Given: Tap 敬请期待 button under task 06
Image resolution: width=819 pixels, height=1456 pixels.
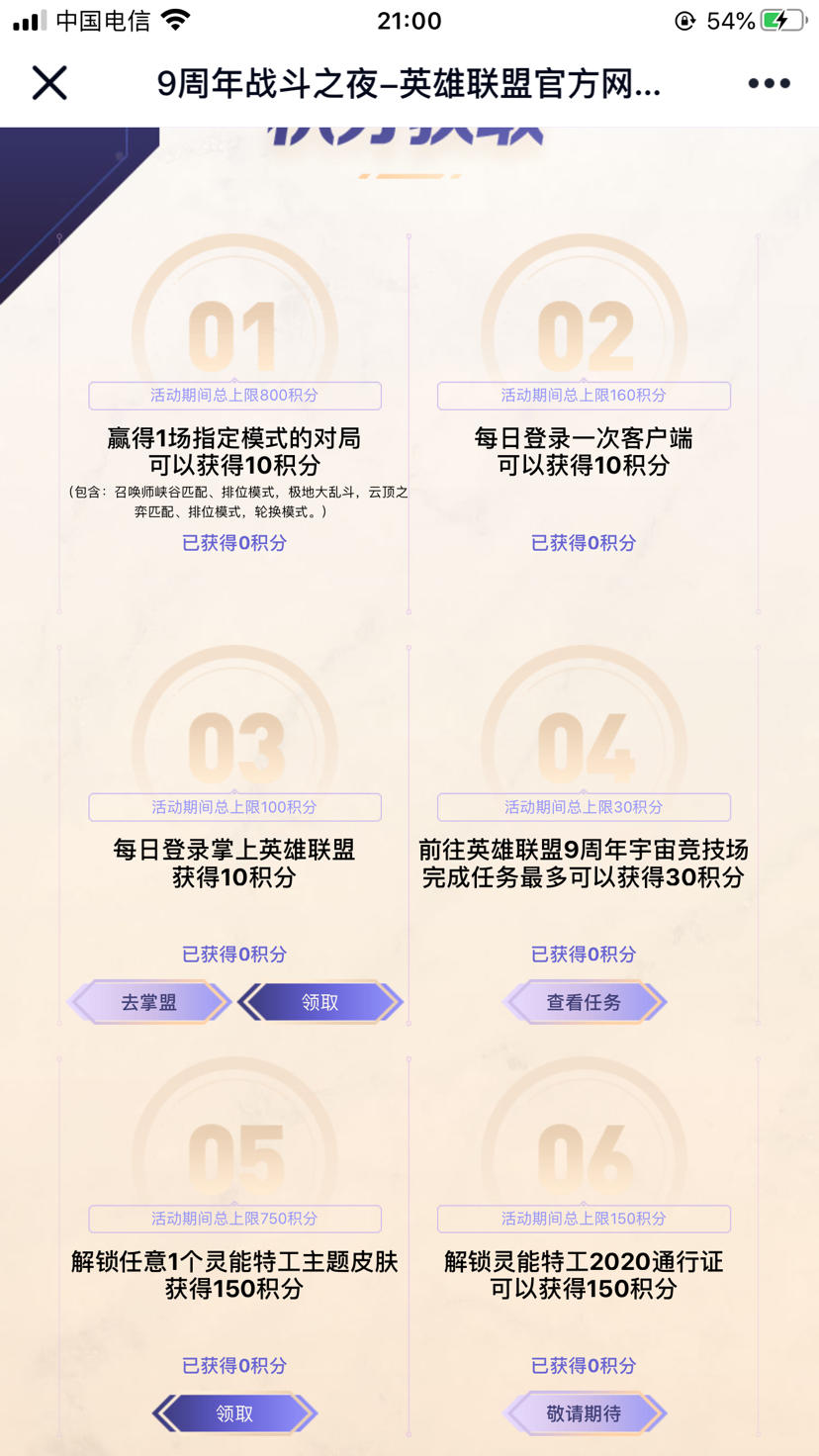Looking at the screenshot, I should click(584, 1413).
